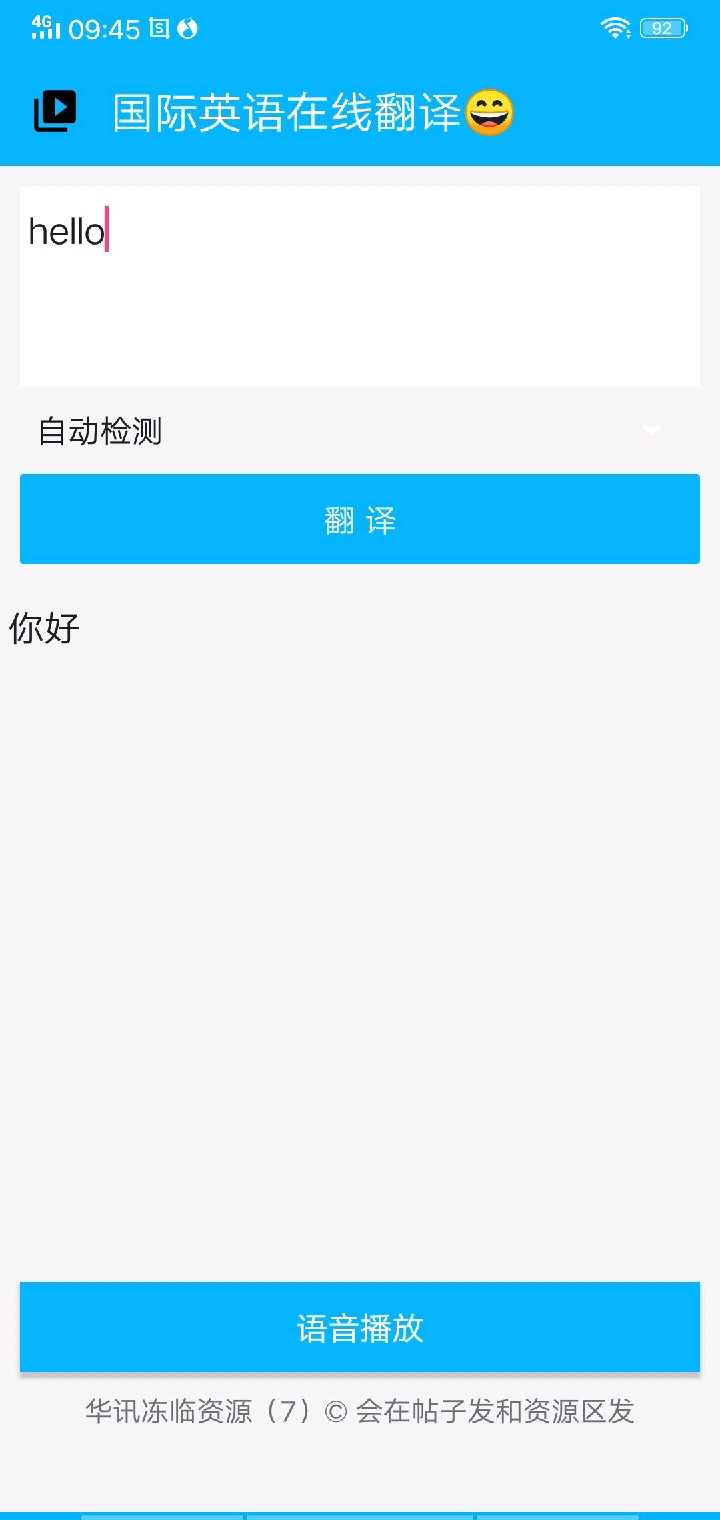
Task: Tap the 翻译 translate button
Action: (360, 519)
